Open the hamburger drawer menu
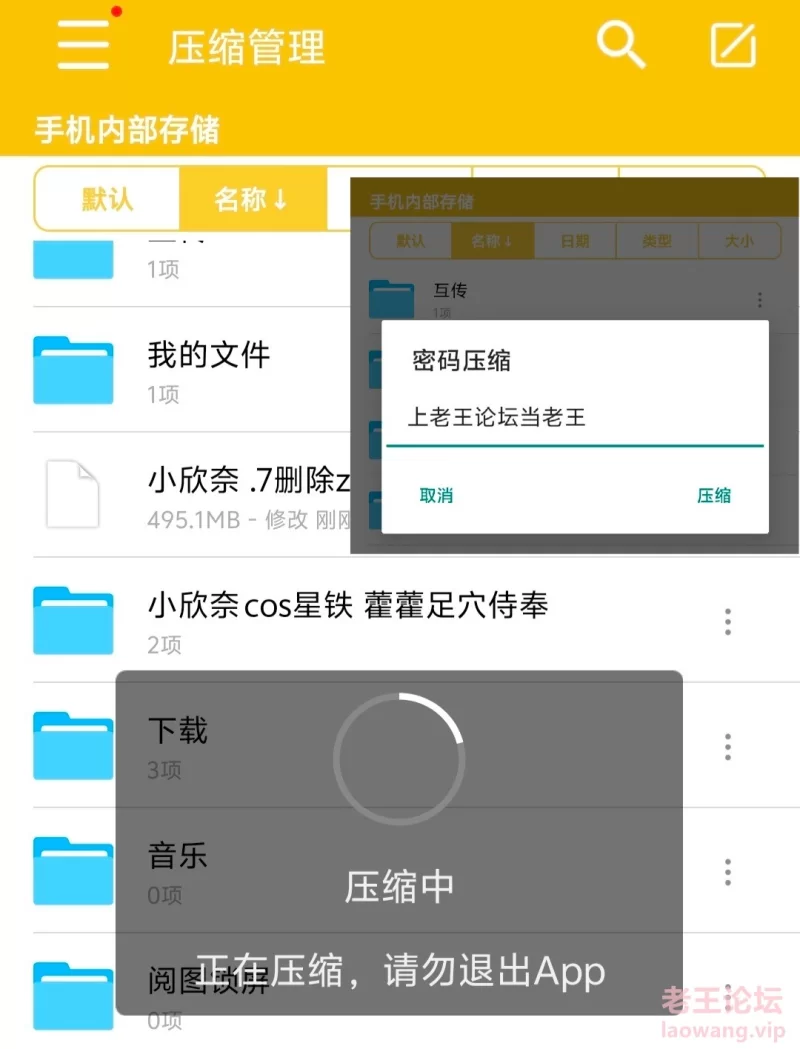This screenshot has width=800, height=1049. point(84,46)
